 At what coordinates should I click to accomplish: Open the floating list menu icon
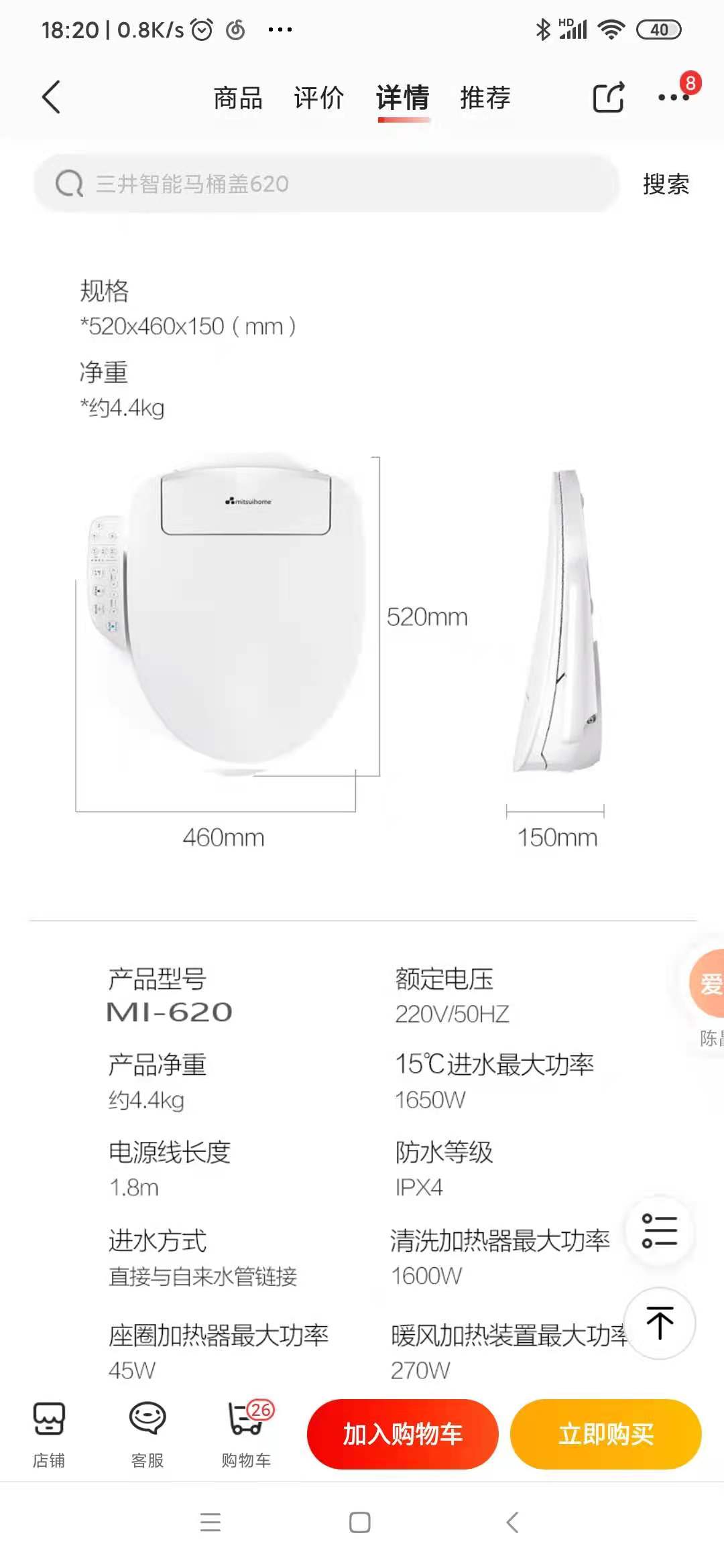pos(659,1232)
